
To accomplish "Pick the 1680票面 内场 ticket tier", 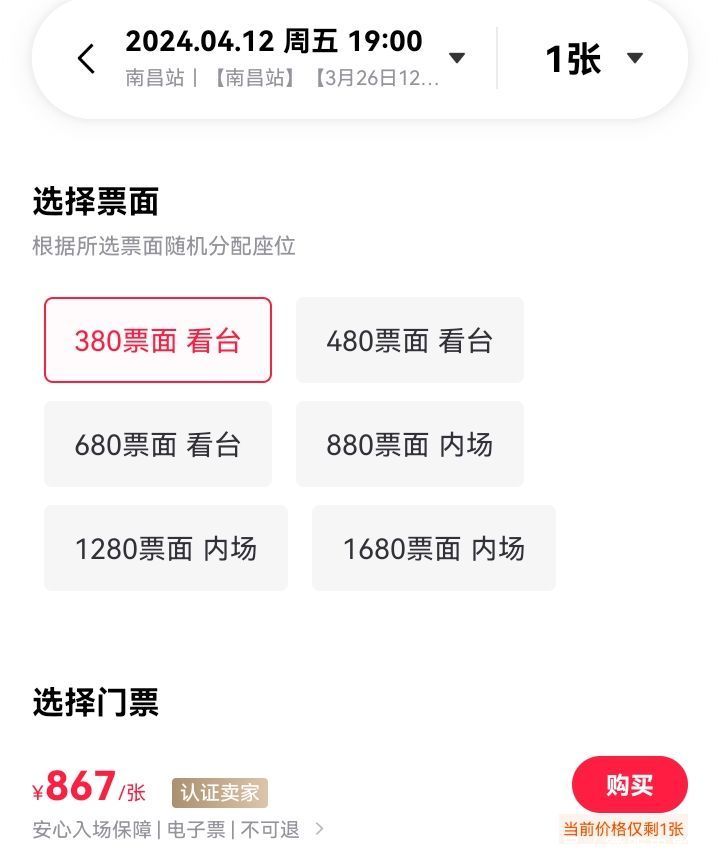I will tap(434, 548).
